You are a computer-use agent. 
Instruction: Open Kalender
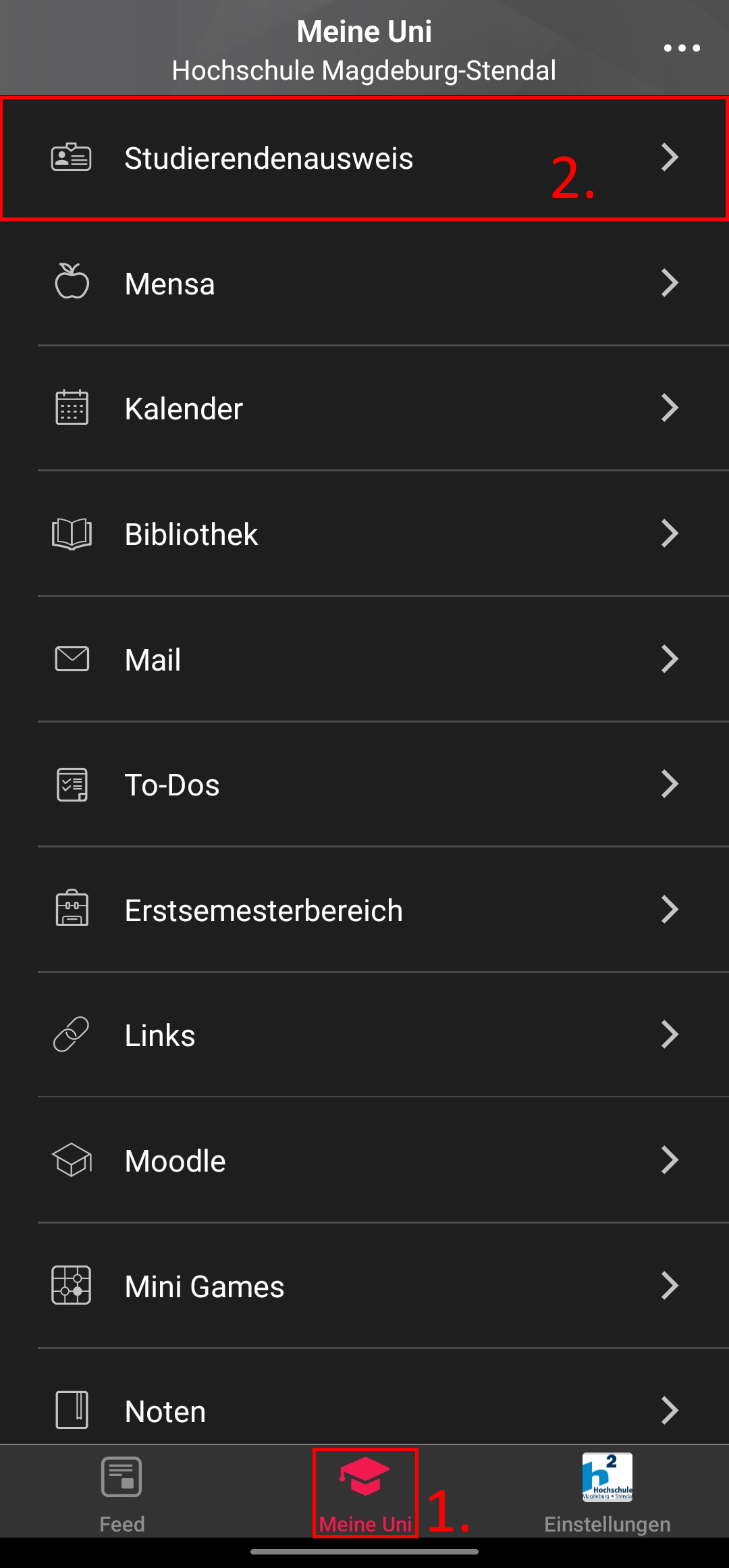(364, 409)
